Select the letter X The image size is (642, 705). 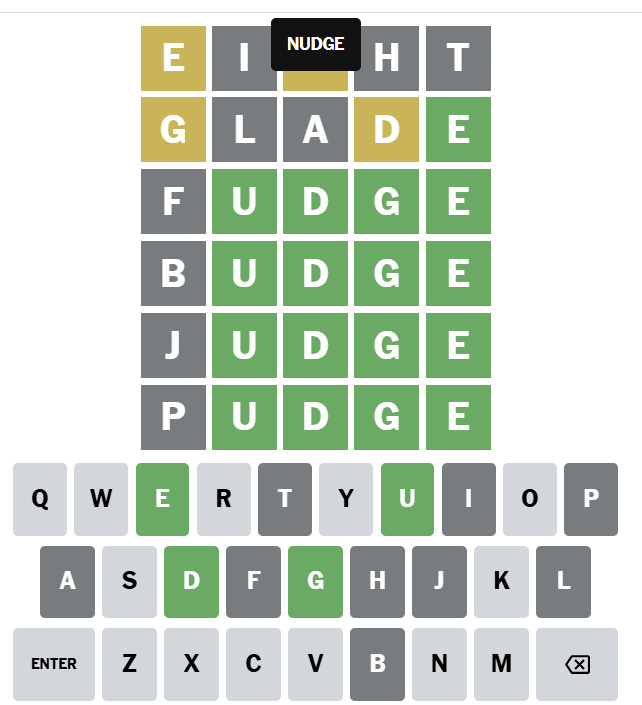(191, 664)
